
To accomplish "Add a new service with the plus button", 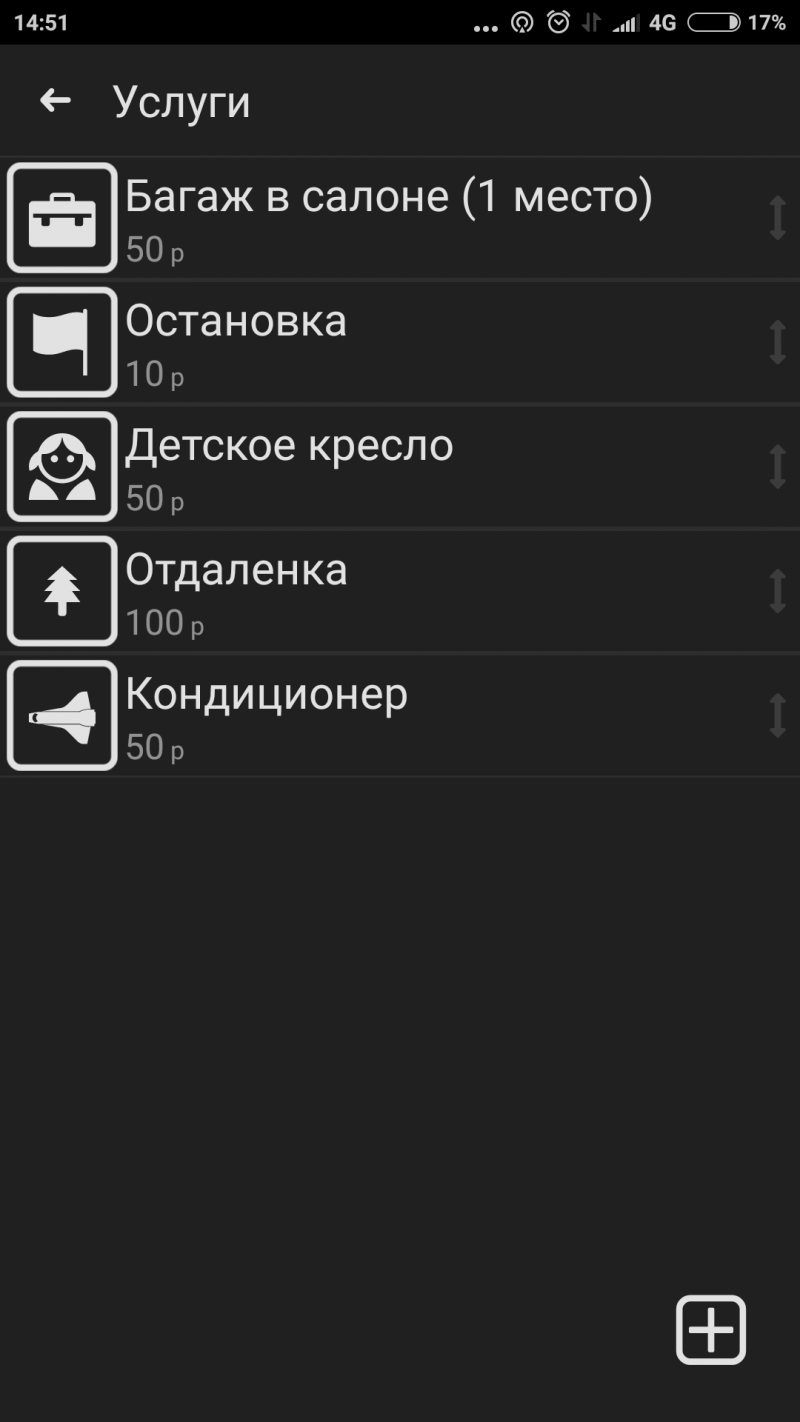I will click(x=711, y=1330).
